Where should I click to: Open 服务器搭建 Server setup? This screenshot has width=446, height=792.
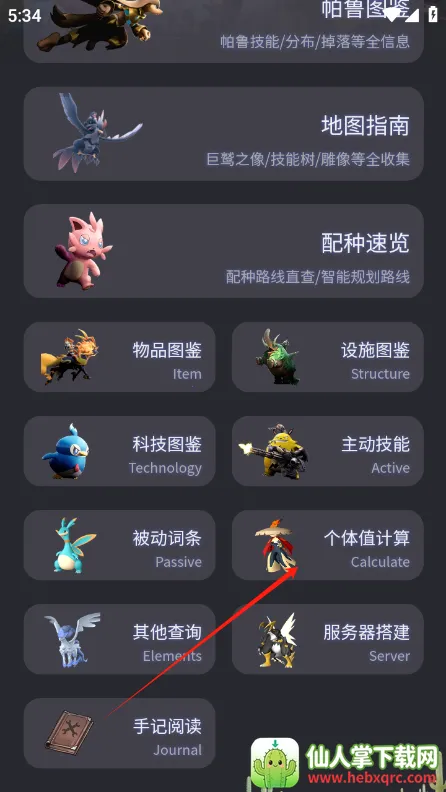click(327, 639)
